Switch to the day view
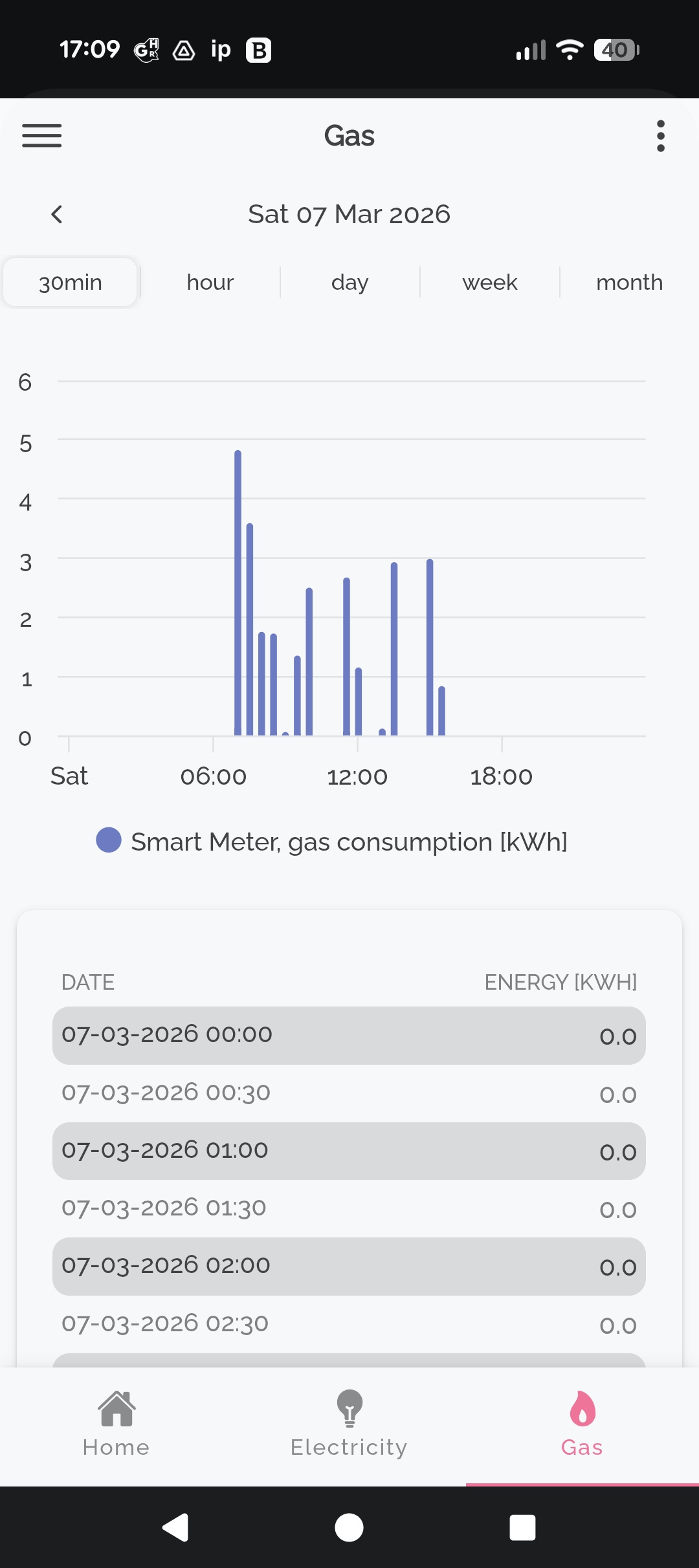Viewport: 699px width, 1568px height. 349,282
